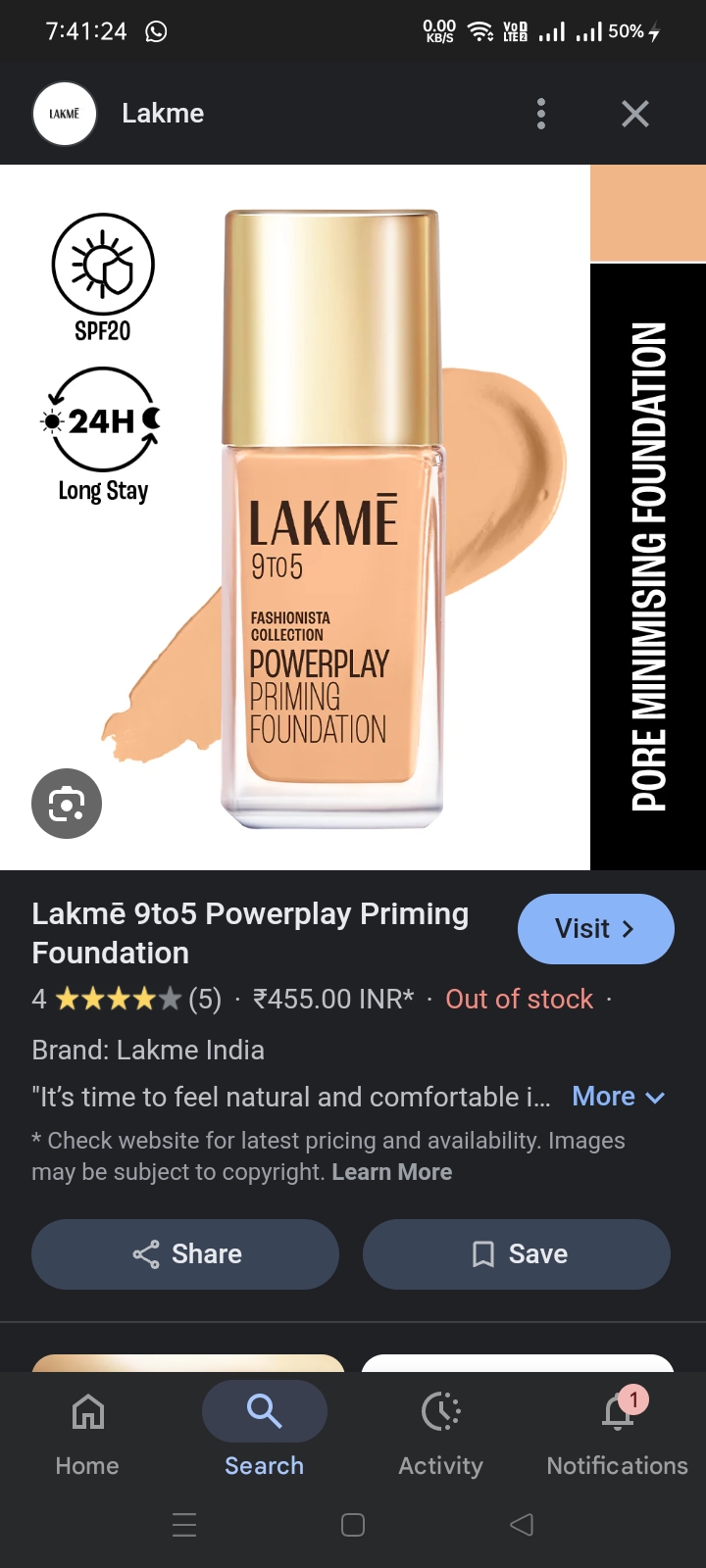This screenshot has height=1568, width=706.
Task: Open the Lakme source logo
Action: (65, 114)
